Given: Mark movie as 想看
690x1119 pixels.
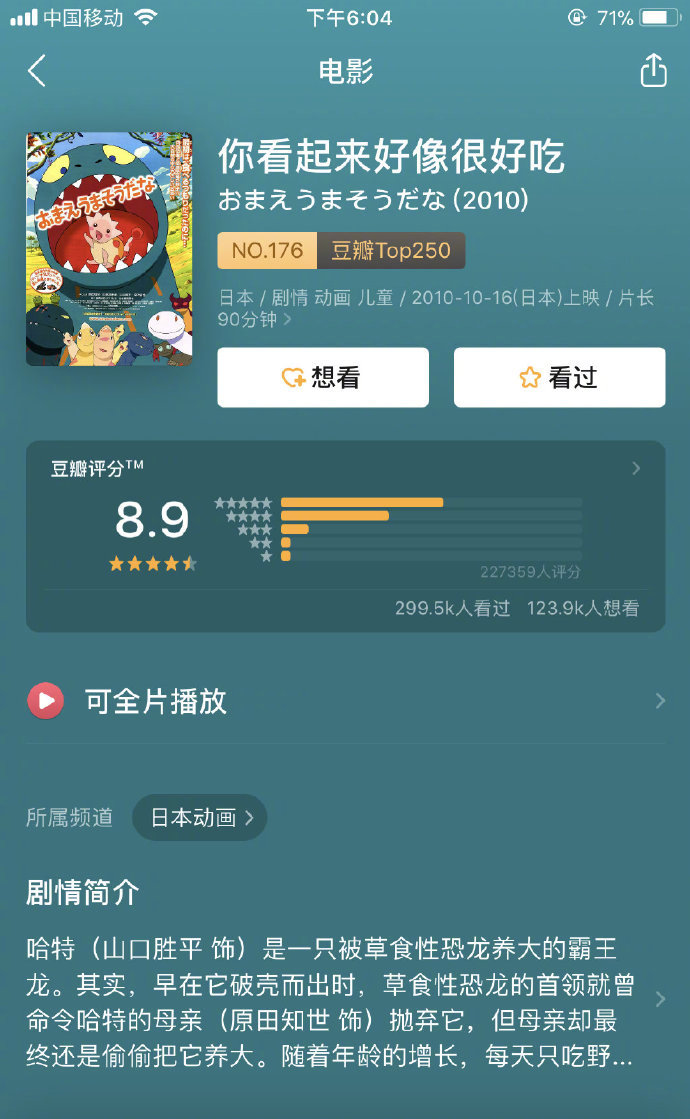Looking at the screenshot, I should point(323,377).
